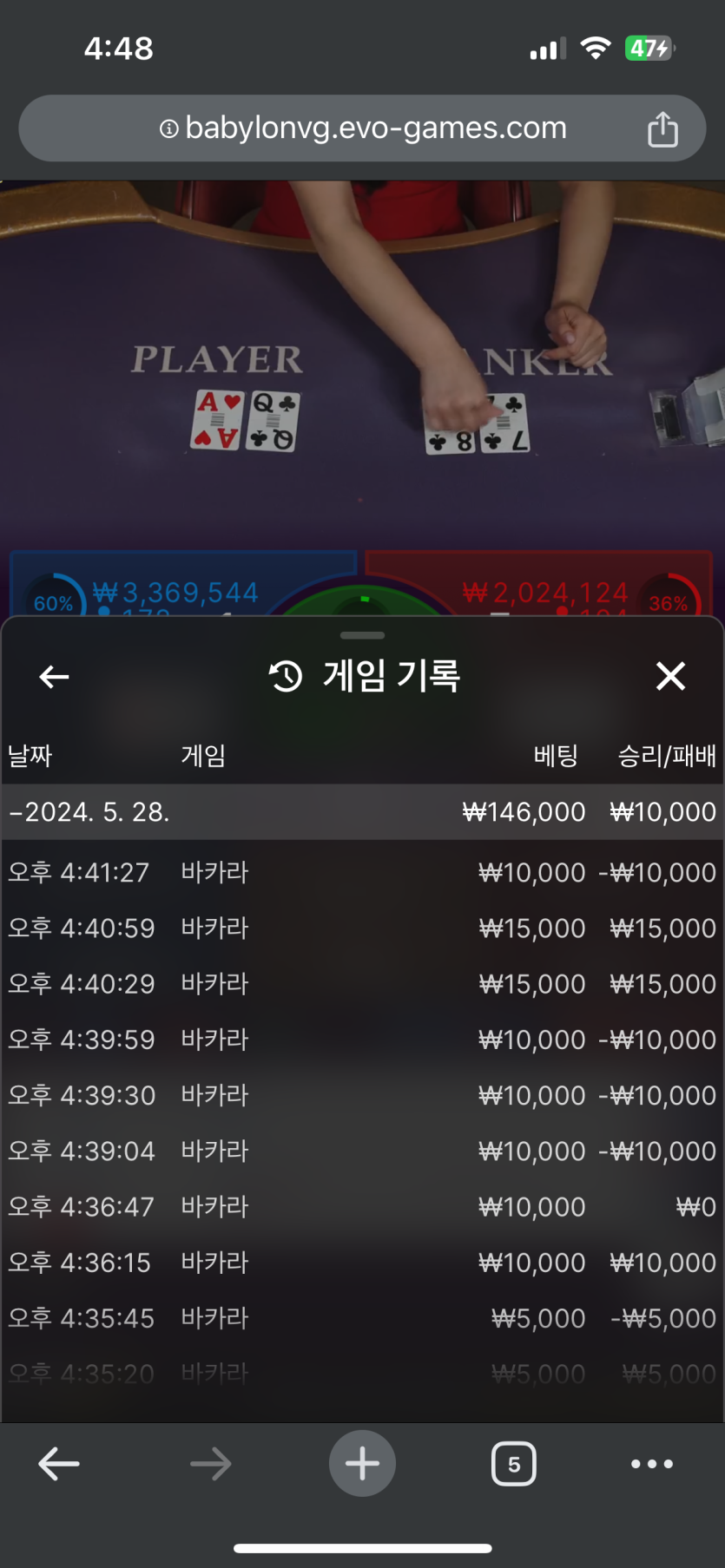The height and width of the screenshot is (1568, 725).
Task: Open the 오후 4:41:27 바카라 record
Action: coord(362,872)
